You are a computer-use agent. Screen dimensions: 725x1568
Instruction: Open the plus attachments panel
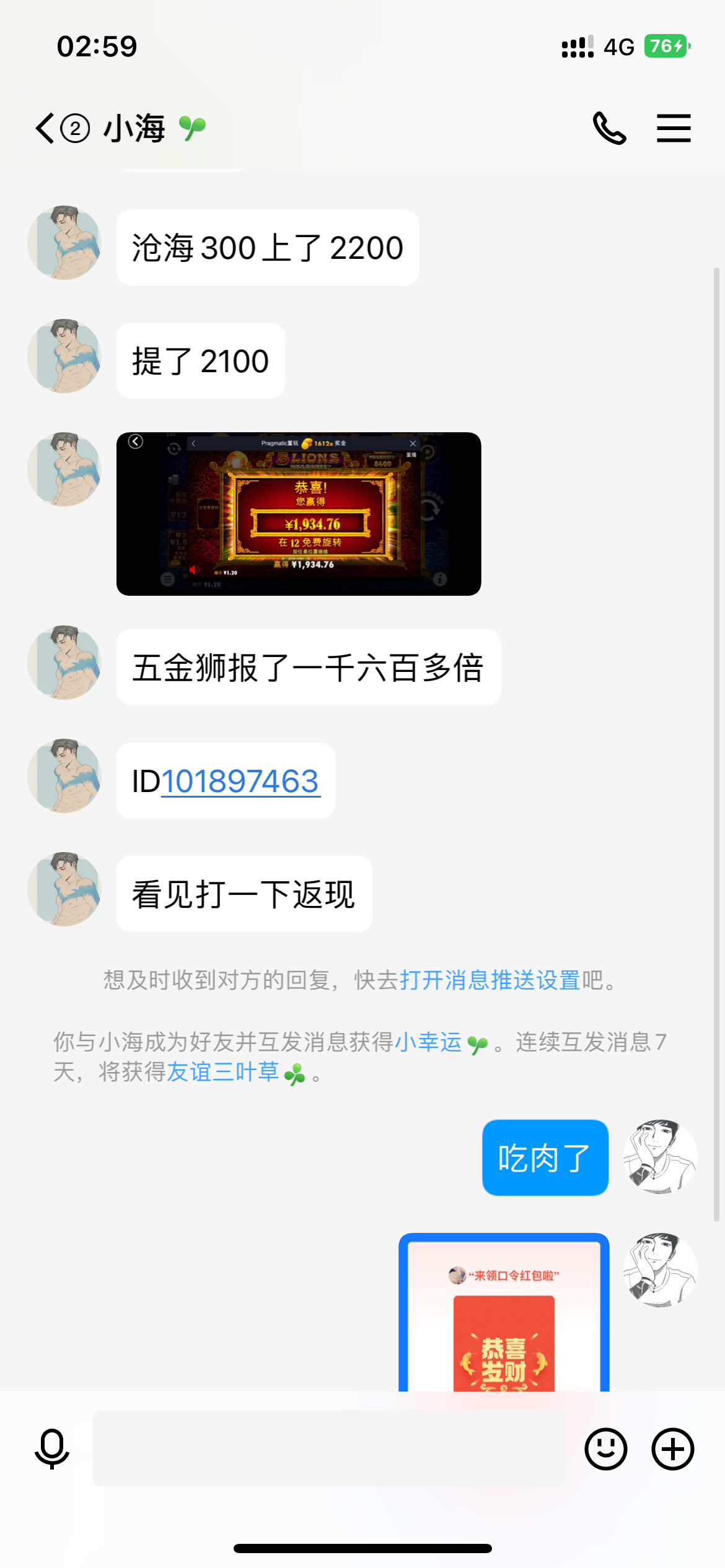tap(672, 1448)
